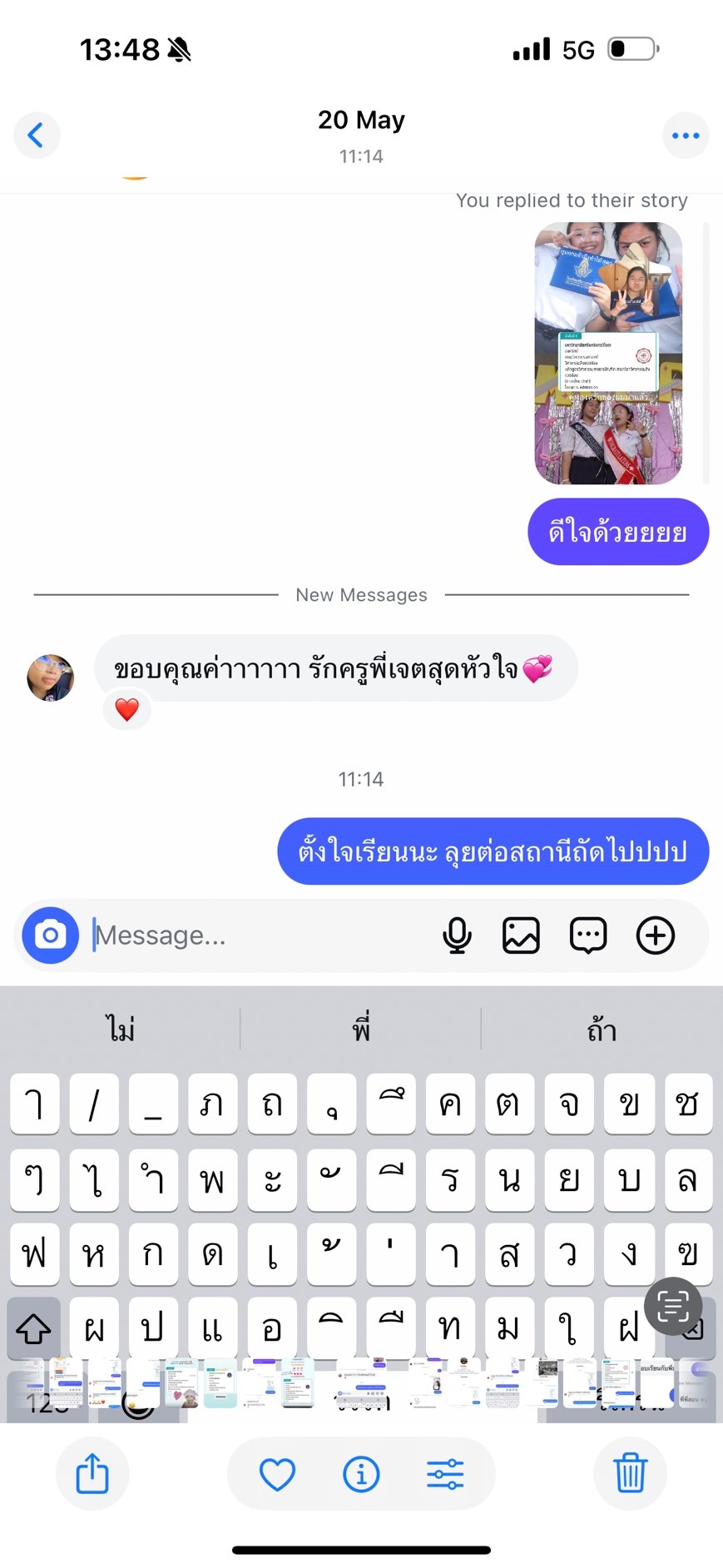The image size is (723, 1568).
Task: Open the edit adjustments tool
Action: 445,1474
